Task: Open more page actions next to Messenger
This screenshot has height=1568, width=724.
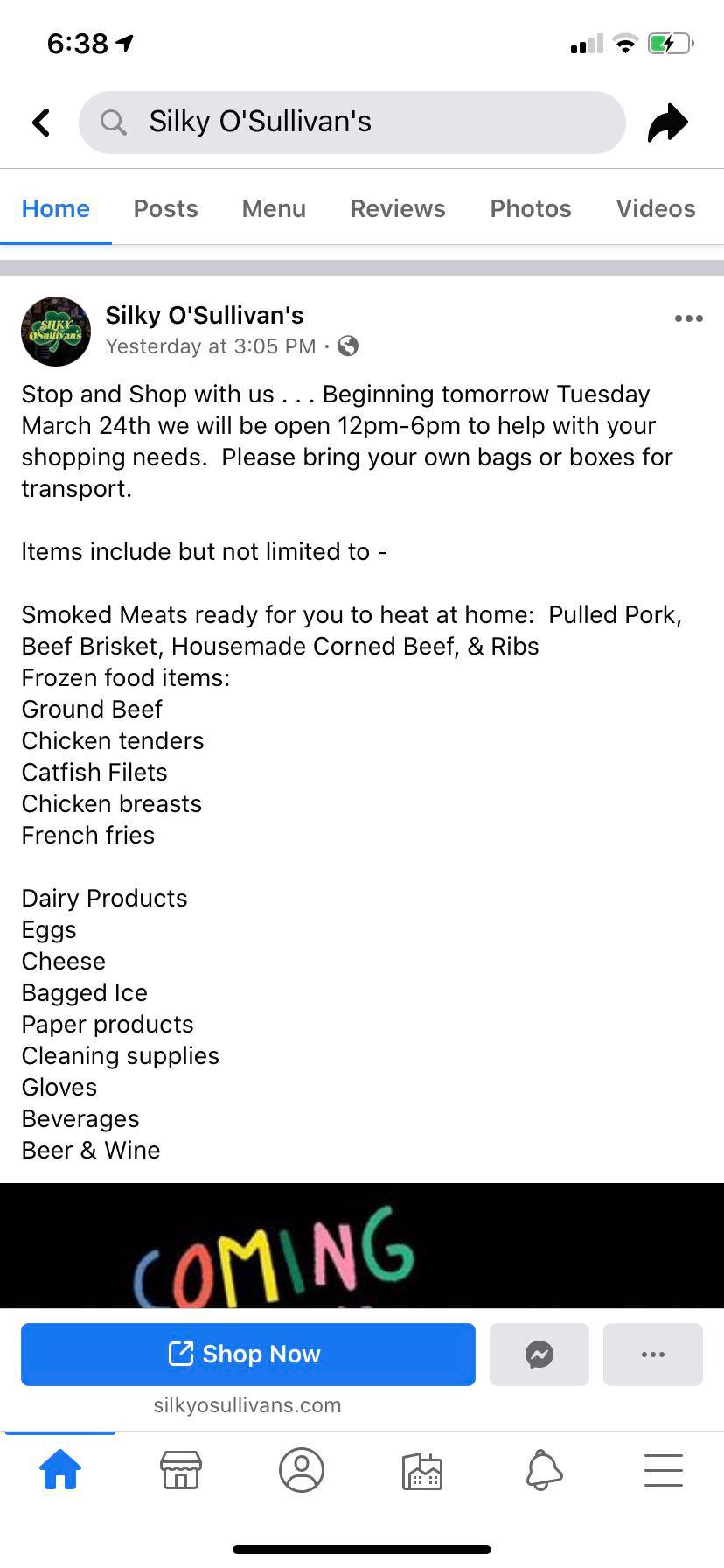Action: pos(652,1354)
